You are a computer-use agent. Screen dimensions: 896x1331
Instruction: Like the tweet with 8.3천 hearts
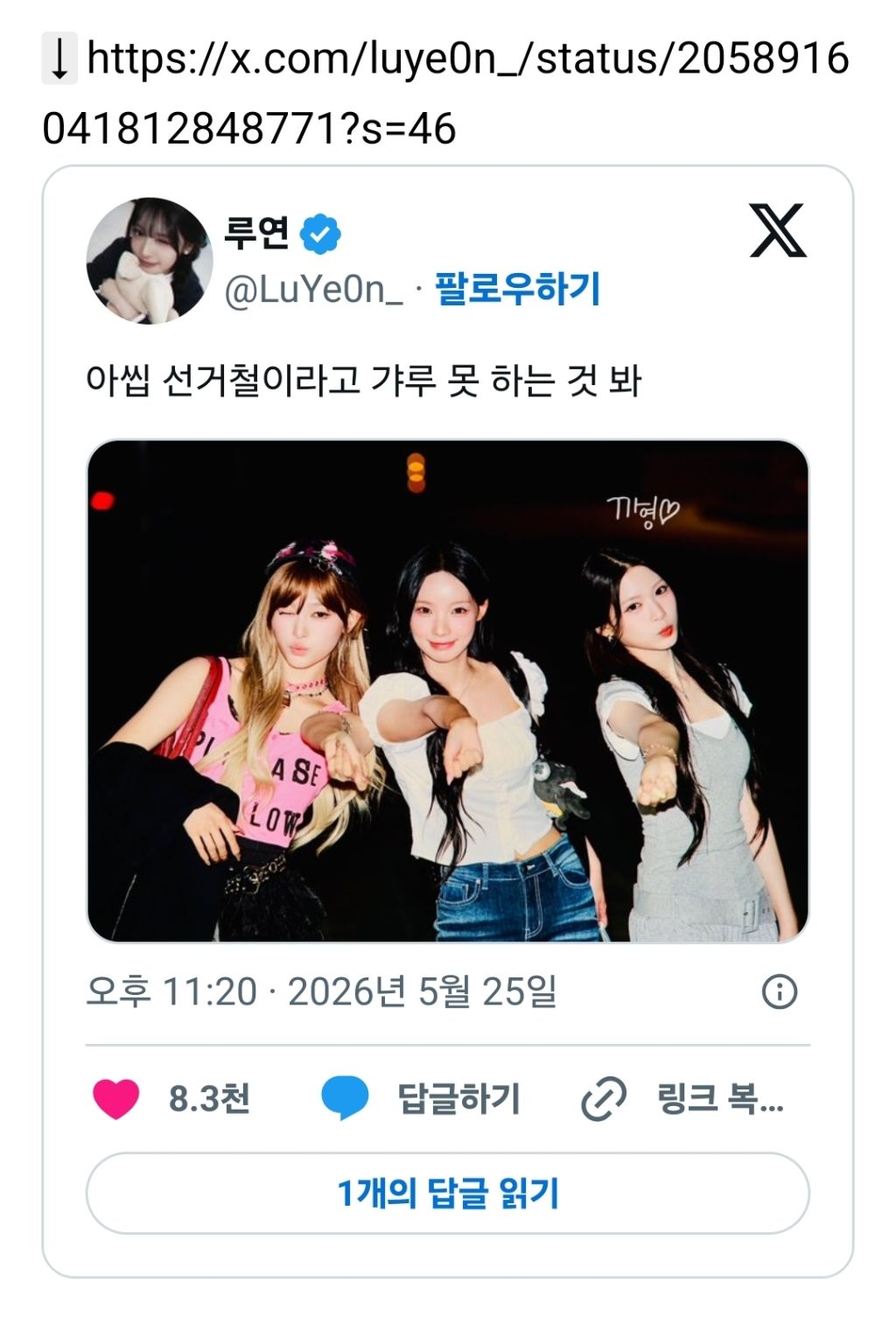171,1099
